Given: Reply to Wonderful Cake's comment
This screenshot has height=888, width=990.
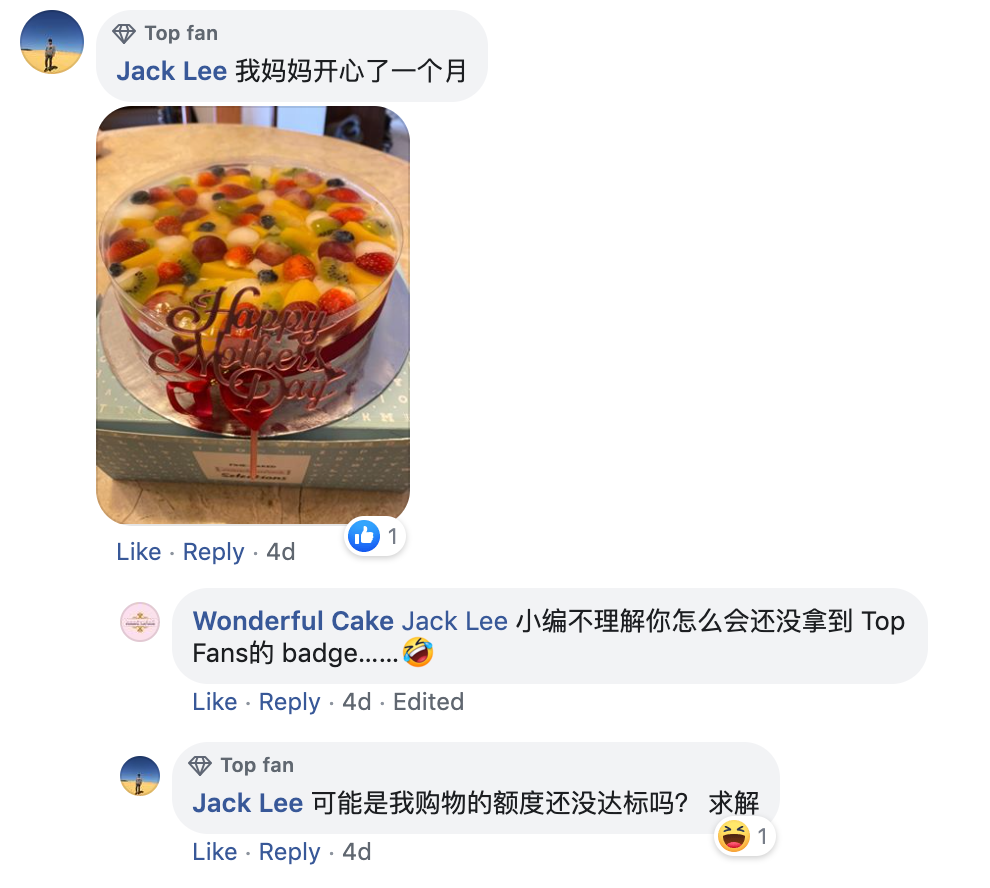Looking at the screenshot, I should pyautogui.click(x=289, y=702).
